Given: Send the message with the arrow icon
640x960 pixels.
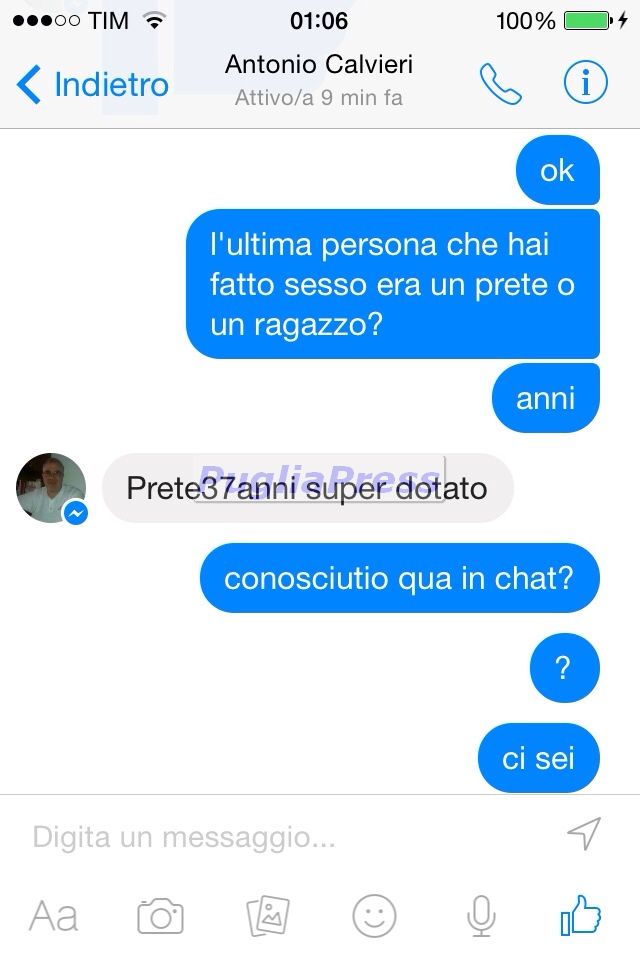Looking at the screenshot, I should (583, 833).
